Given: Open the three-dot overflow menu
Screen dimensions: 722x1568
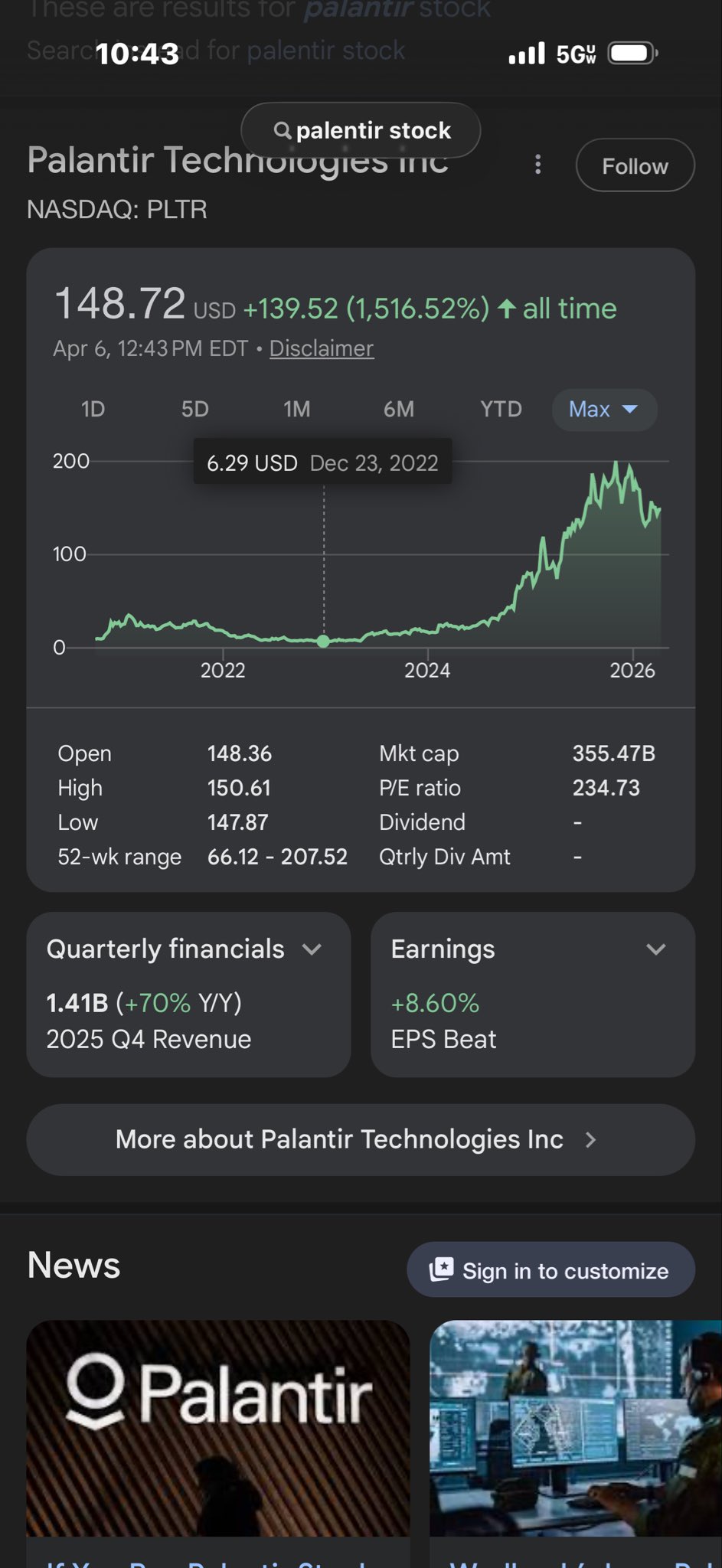Looking at the screenshot, I should [x=538, y=165].
